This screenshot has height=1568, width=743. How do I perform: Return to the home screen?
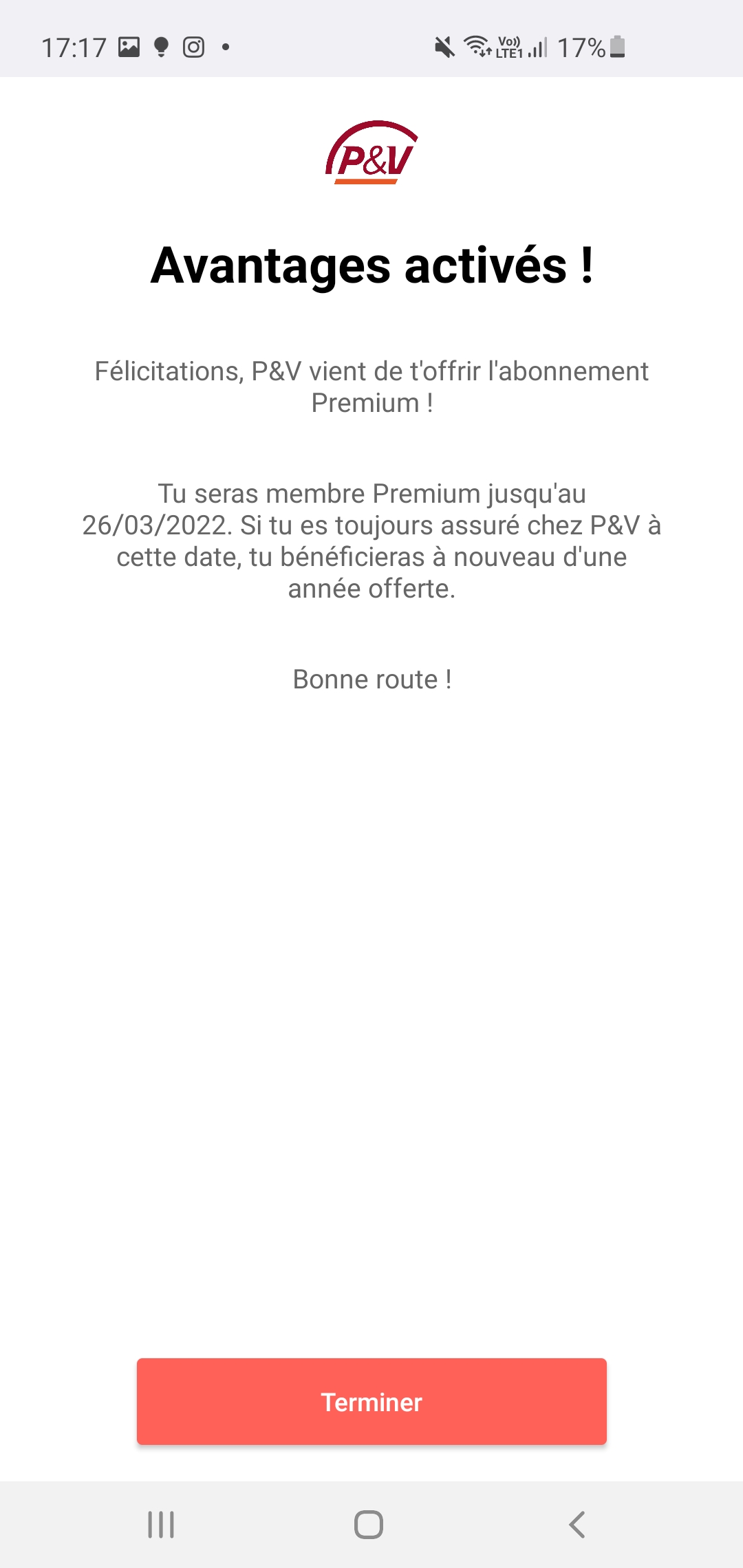pos(369,1525)
